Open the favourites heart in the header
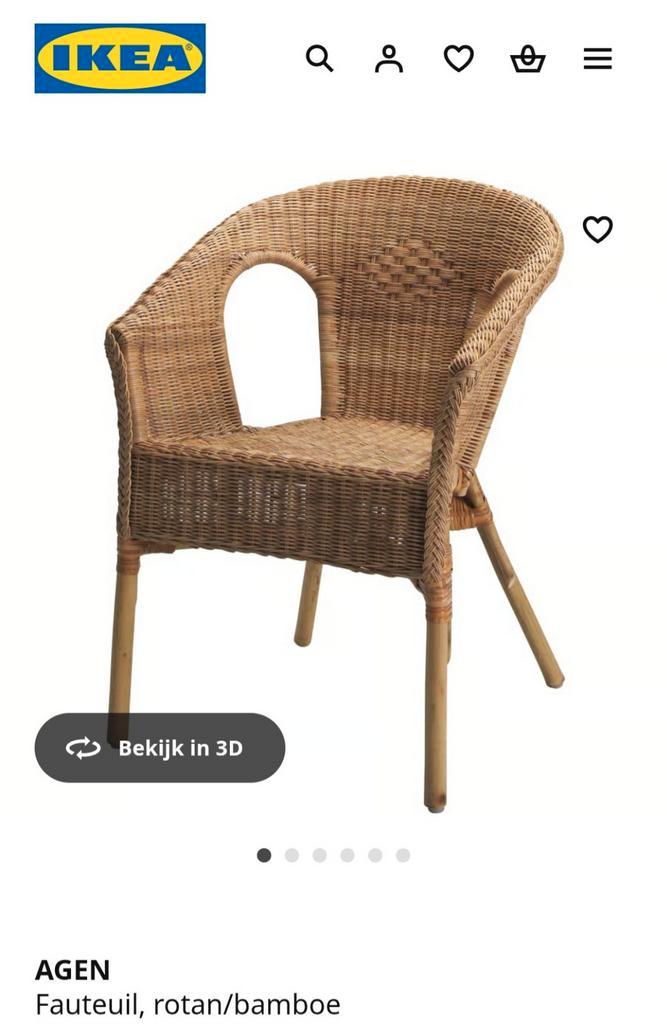This screenshot has width=667, height=1024. (x=458, y=59)
